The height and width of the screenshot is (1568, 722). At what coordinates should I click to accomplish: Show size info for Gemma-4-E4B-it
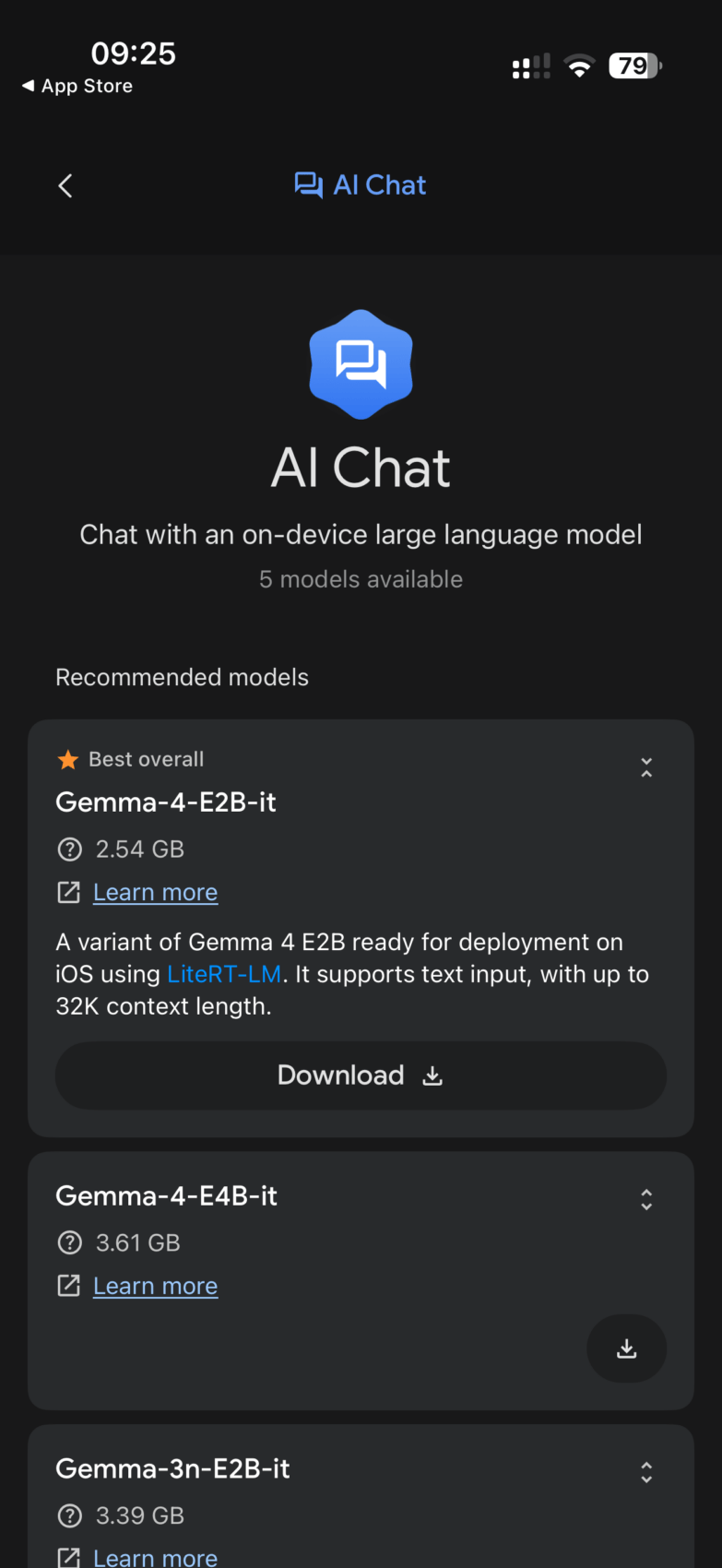[x=70, y=1243]
